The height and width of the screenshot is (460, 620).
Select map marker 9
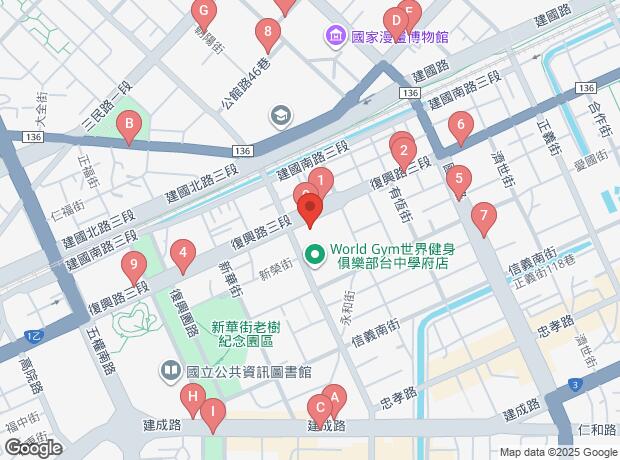click(134, 267)
